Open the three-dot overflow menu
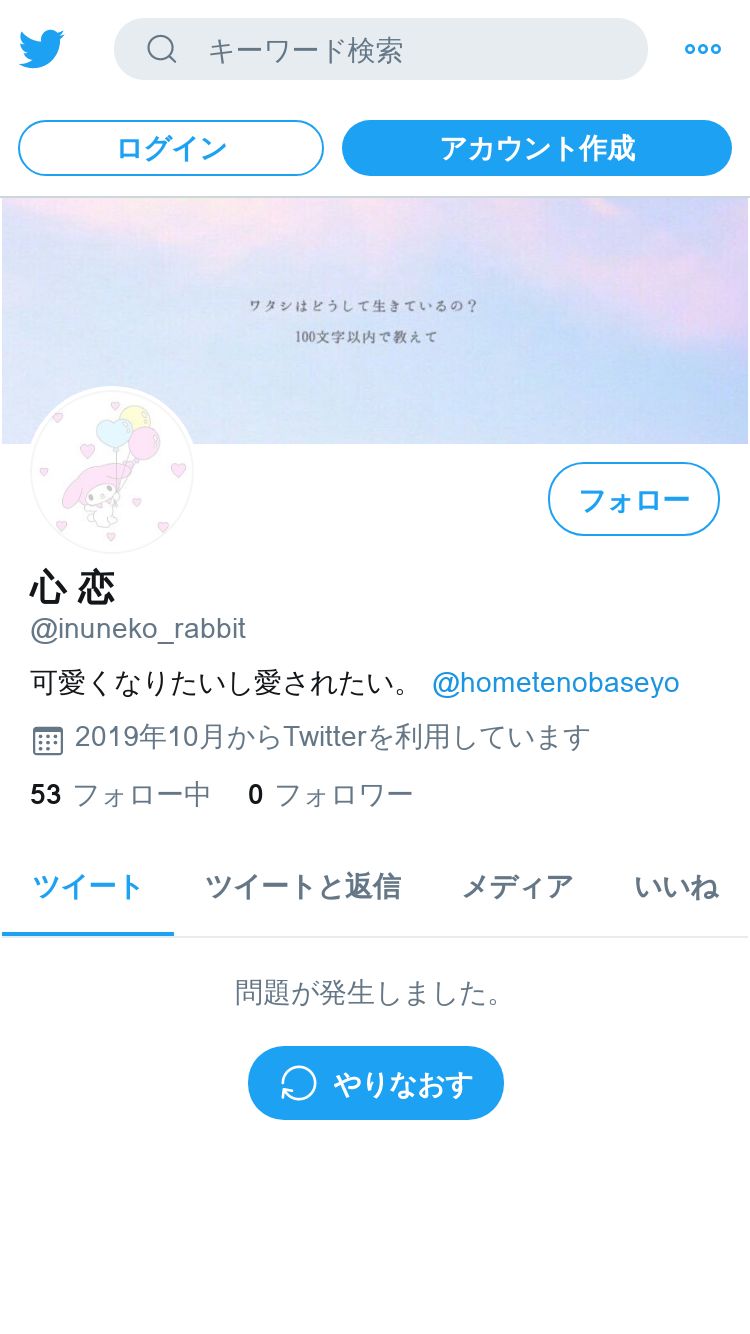 click(702, 49)
